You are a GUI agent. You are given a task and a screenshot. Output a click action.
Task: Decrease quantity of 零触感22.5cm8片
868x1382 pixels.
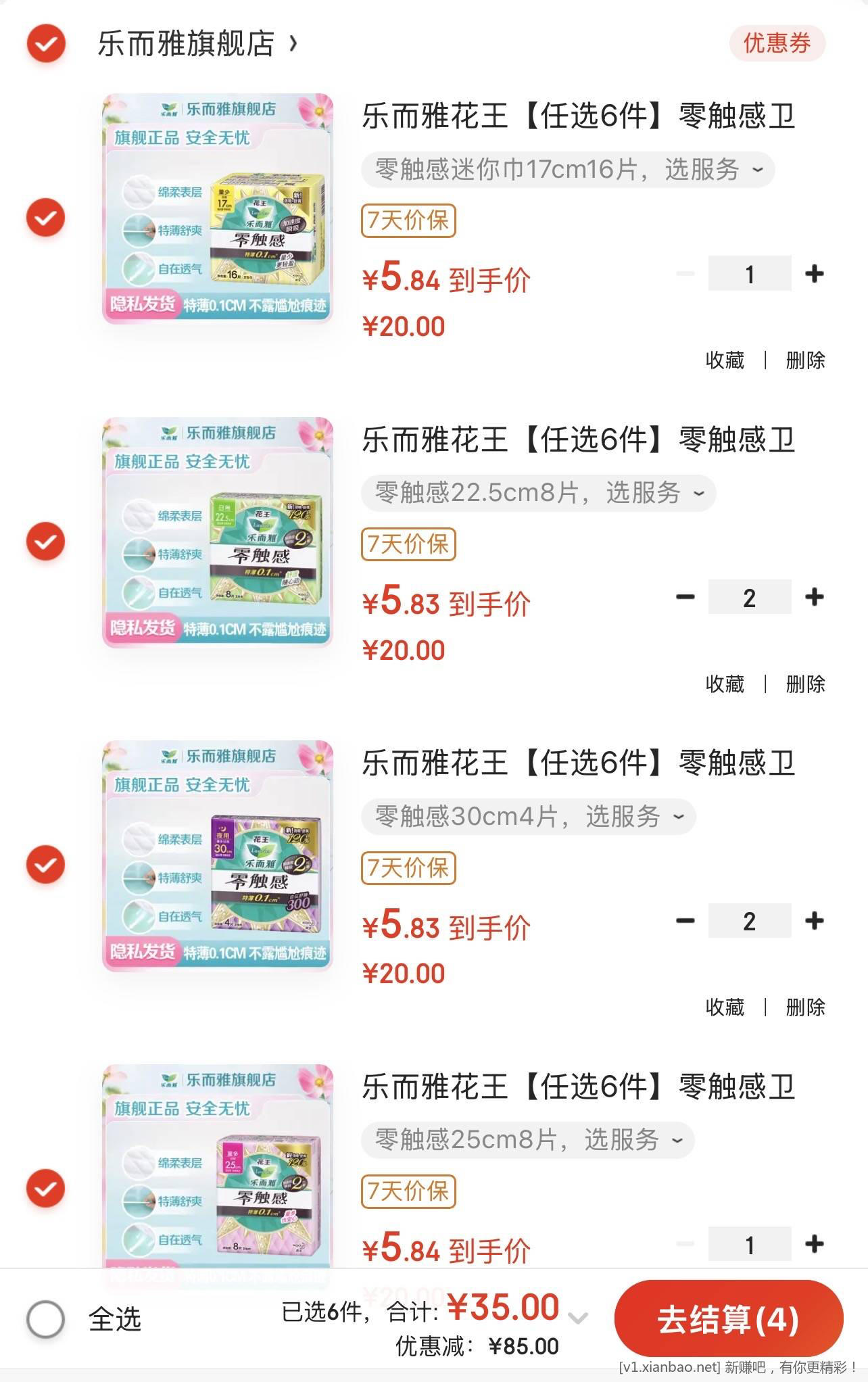click(x=685, y=597)
